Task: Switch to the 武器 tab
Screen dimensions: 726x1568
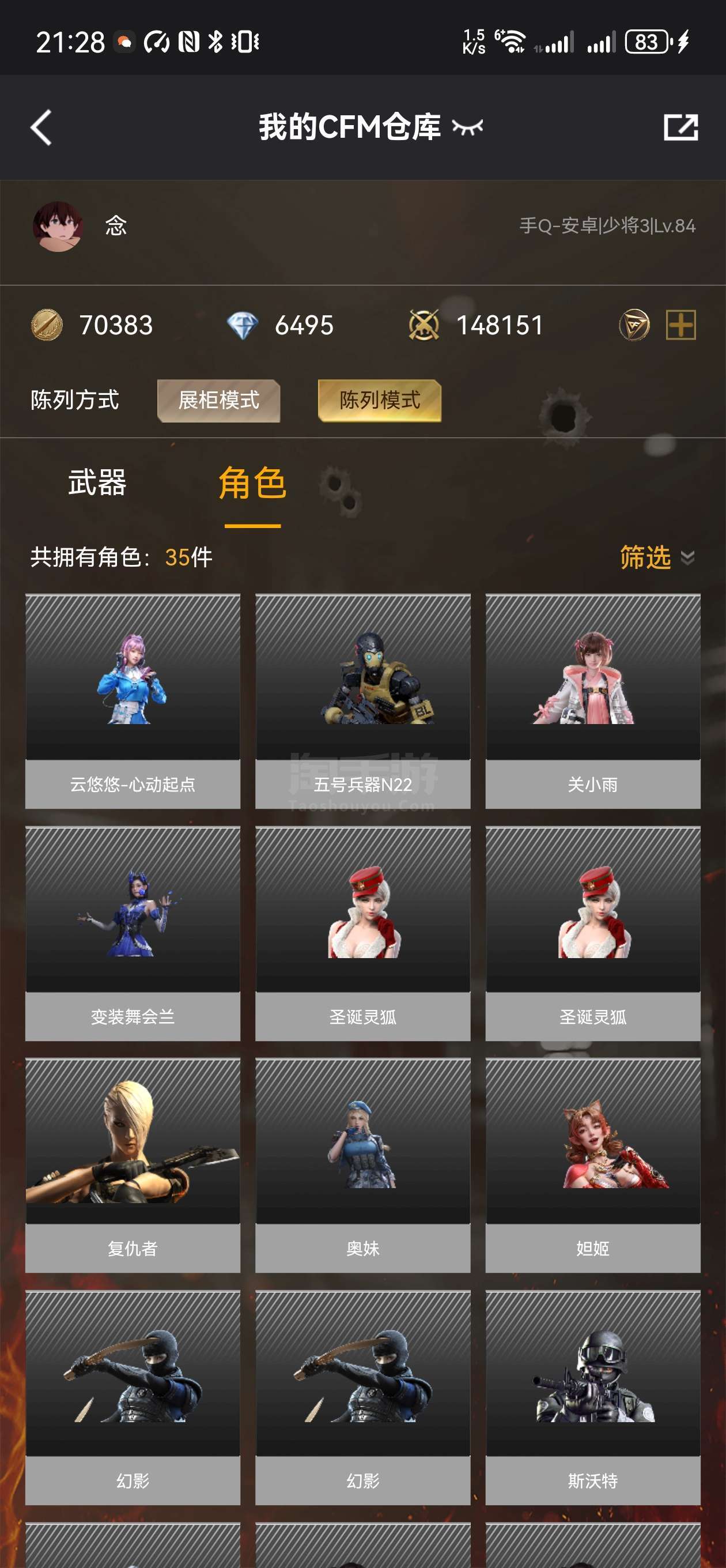Action: pyautogui.click(x=97, y=483)
